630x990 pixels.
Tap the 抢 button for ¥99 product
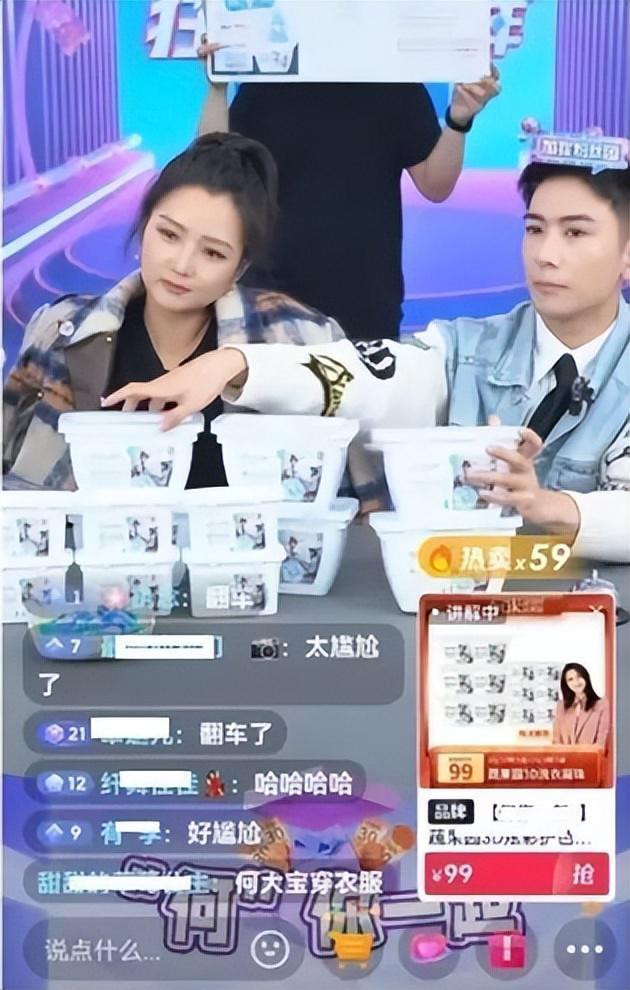[x=580, y=873]
